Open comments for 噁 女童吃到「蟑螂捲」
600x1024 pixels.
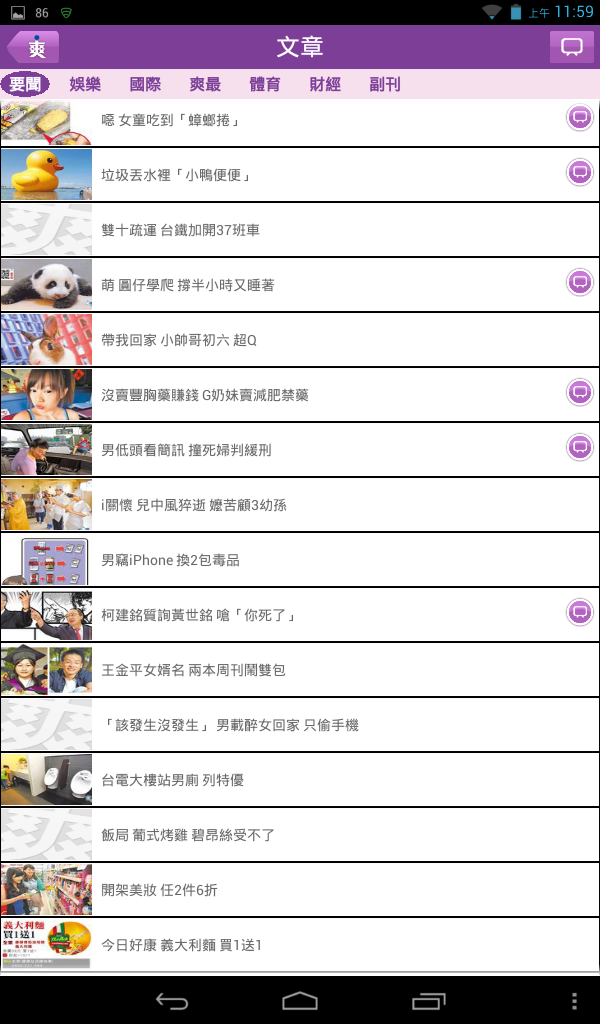point(579,118)
